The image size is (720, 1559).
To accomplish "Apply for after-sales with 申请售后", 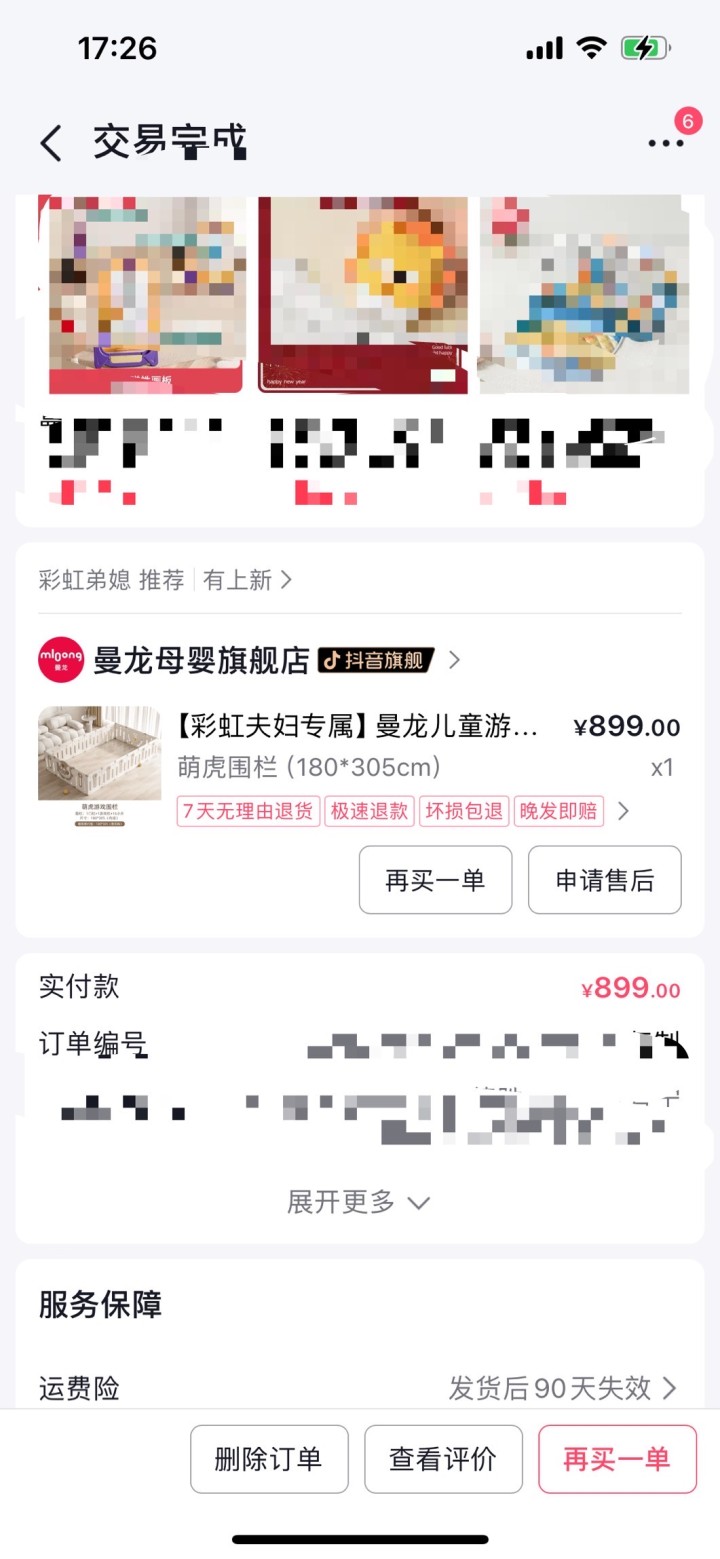I will click(x=604, y=880).
